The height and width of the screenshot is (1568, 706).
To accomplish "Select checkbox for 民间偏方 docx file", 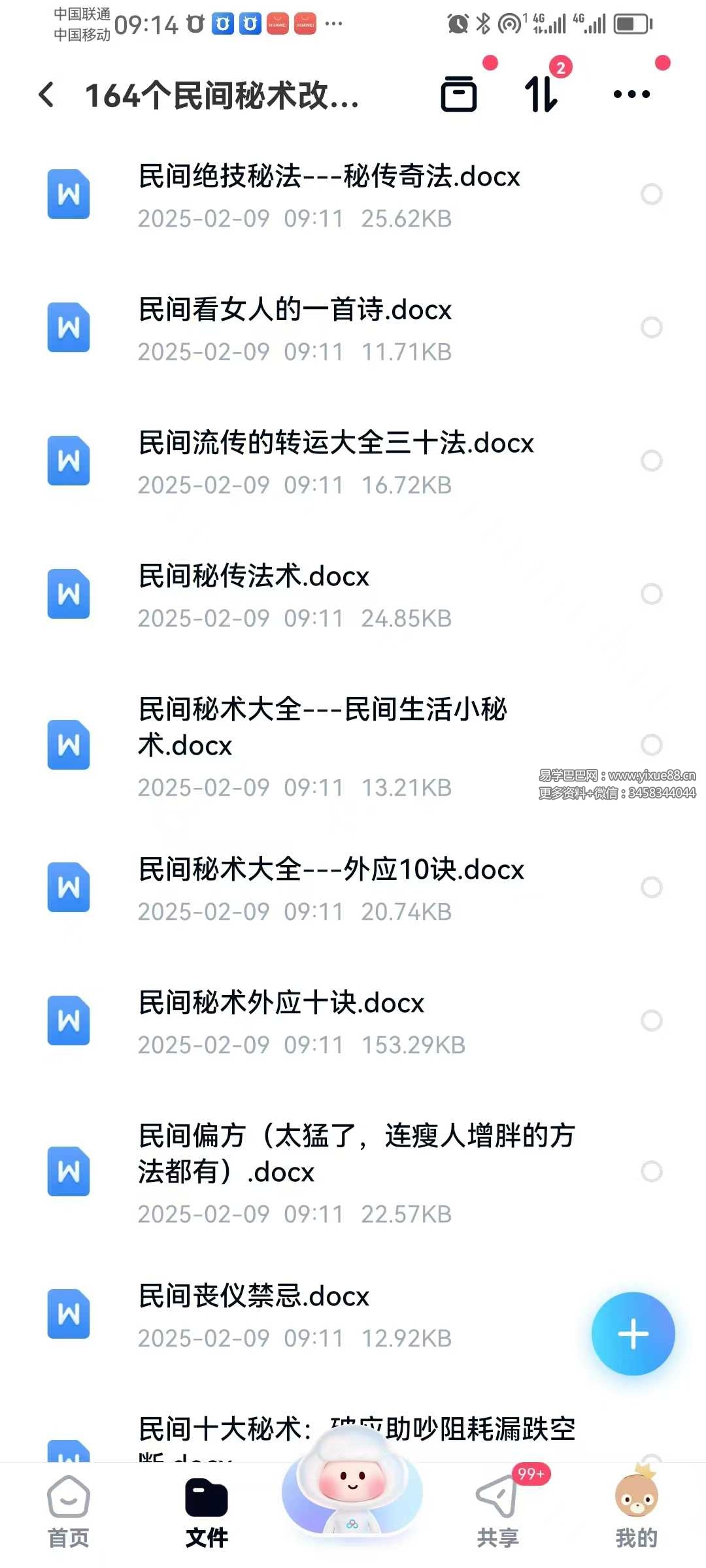I will click(x=652, y=1171).
